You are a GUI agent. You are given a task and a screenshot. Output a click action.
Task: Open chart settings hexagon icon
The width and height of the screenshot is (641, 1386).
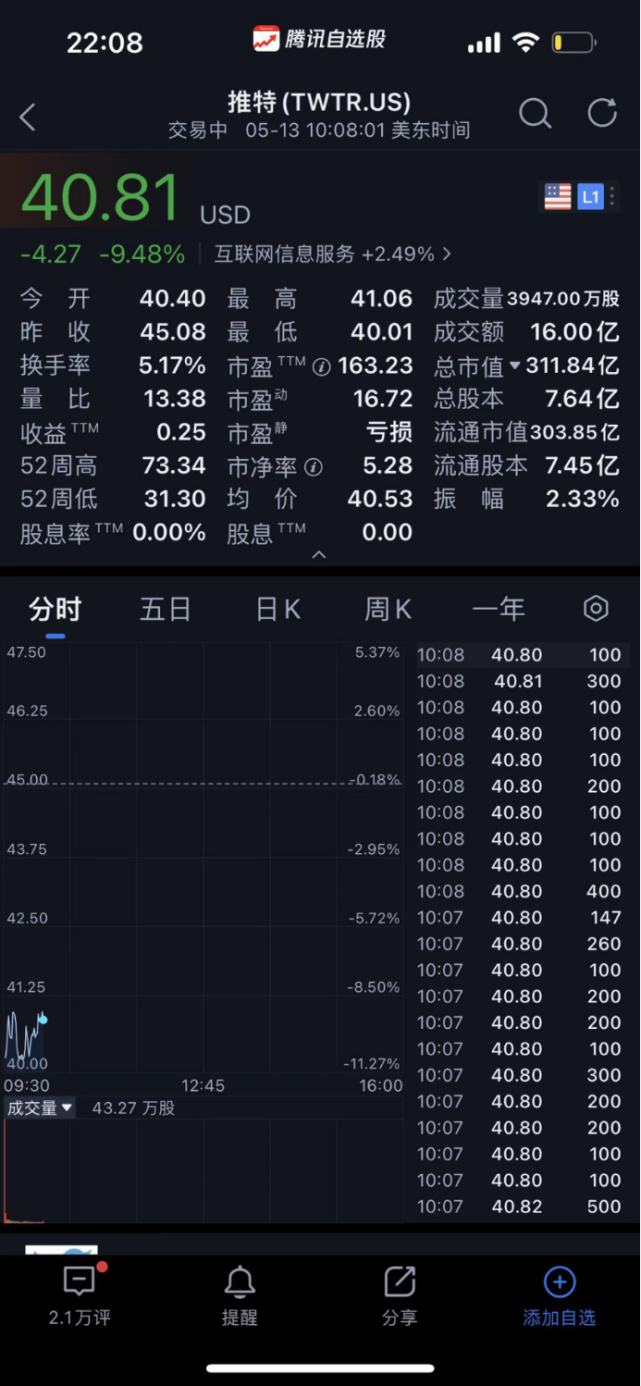596,608
